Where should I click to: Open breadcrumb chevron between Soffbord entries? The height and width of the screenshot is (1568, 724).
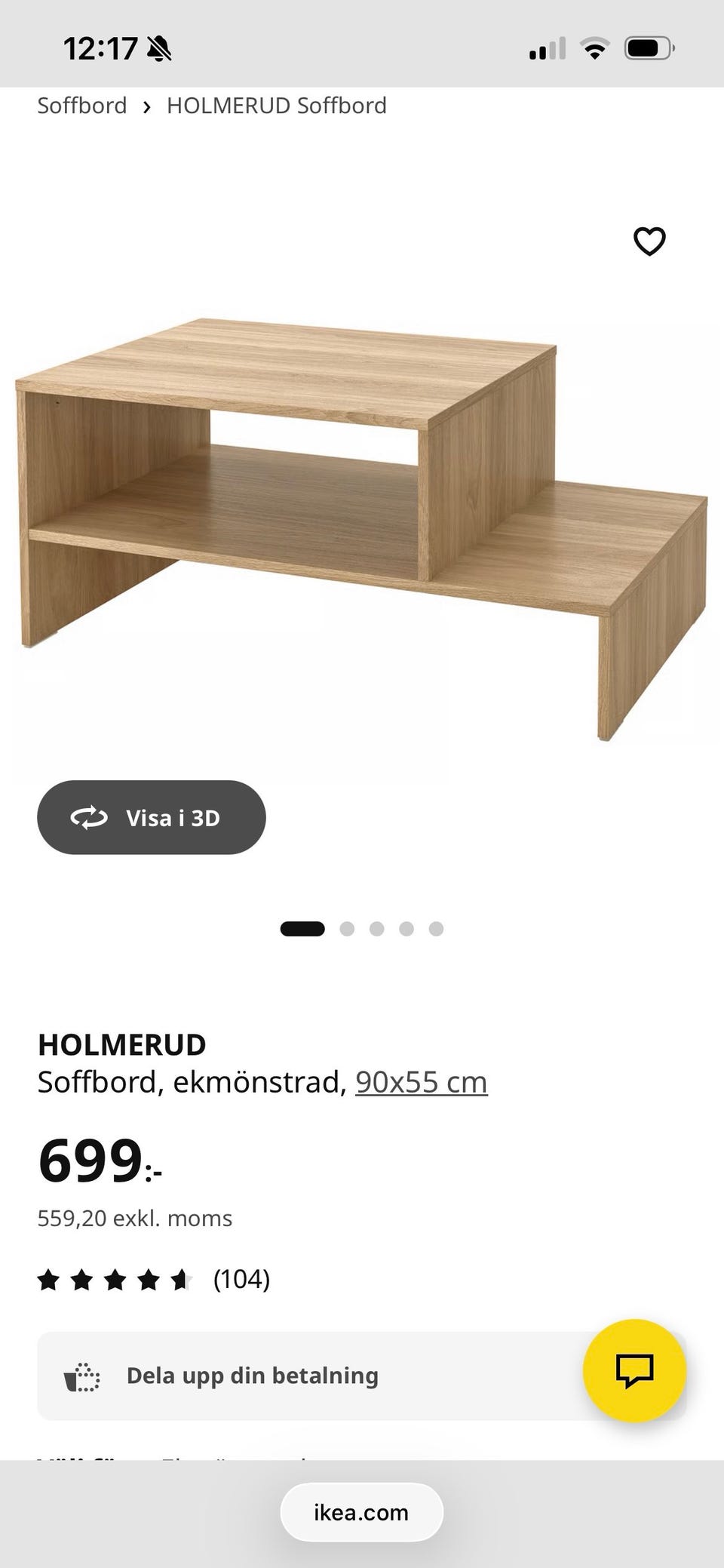coord(146,106)
